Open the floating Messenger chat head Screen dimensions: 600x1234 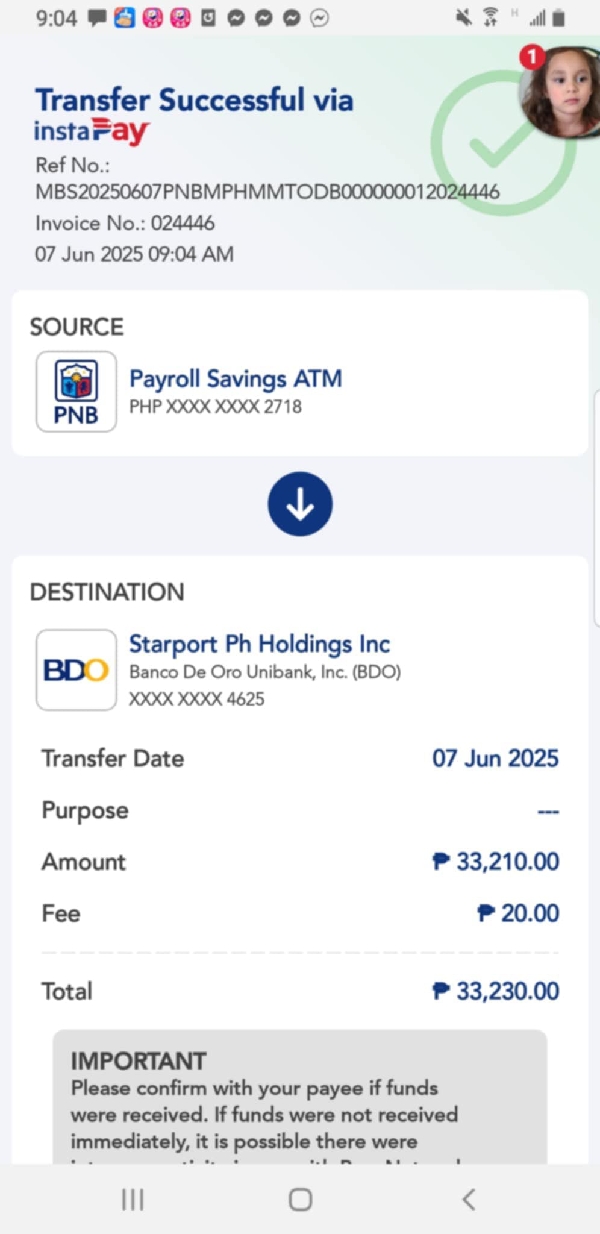click(x=560, y=91)
